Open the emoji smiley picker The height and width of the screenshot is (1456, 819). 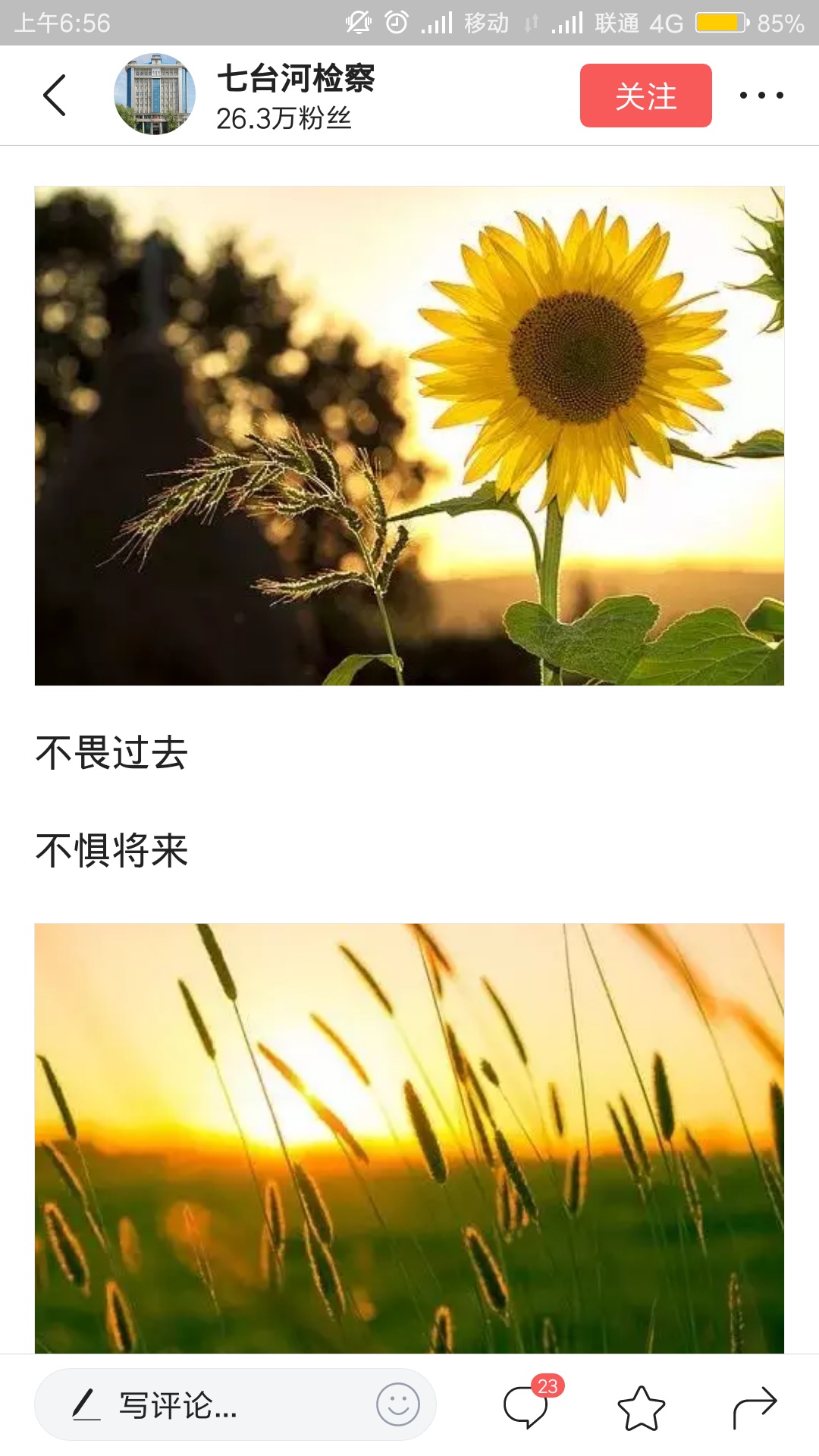[398, 1404]
